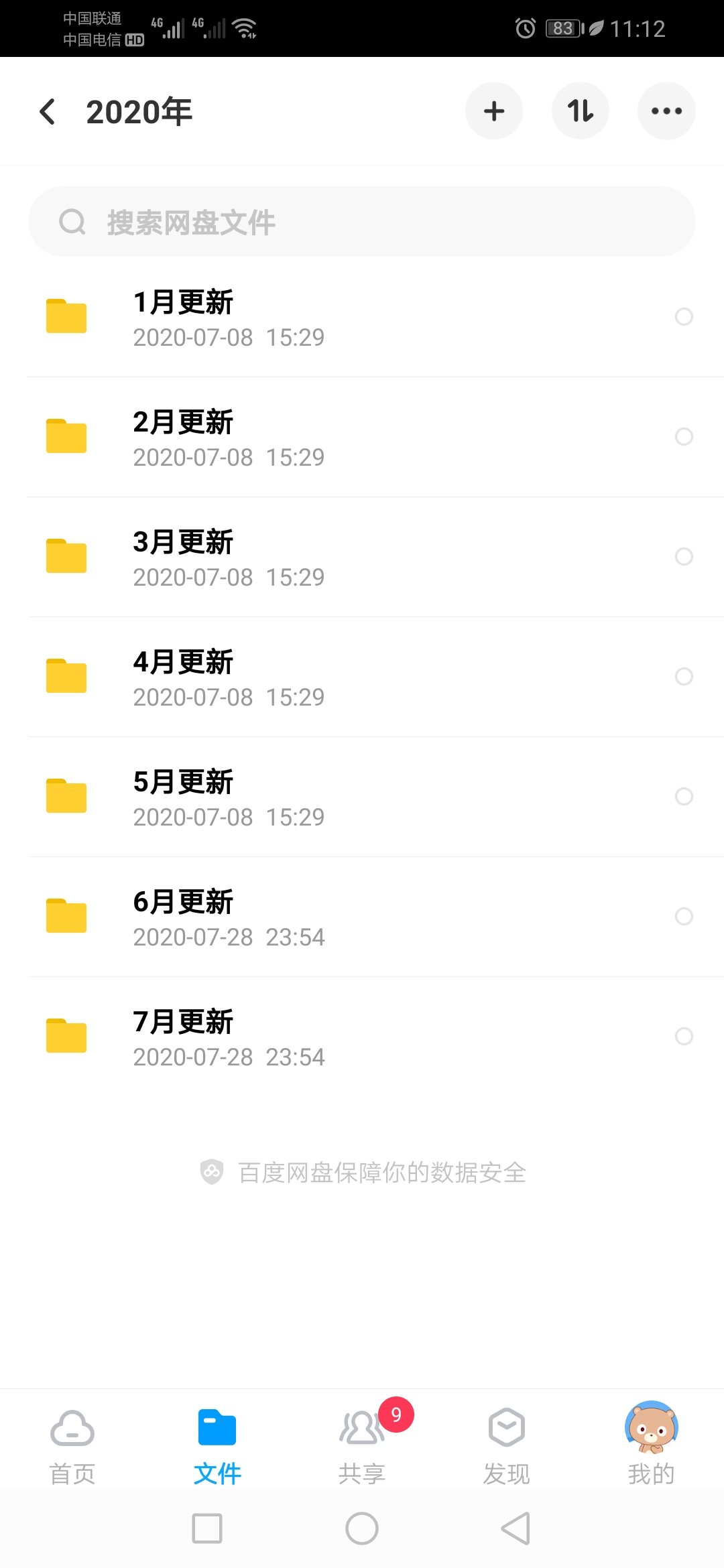Open the 1月更新 folder

(268, 318)
